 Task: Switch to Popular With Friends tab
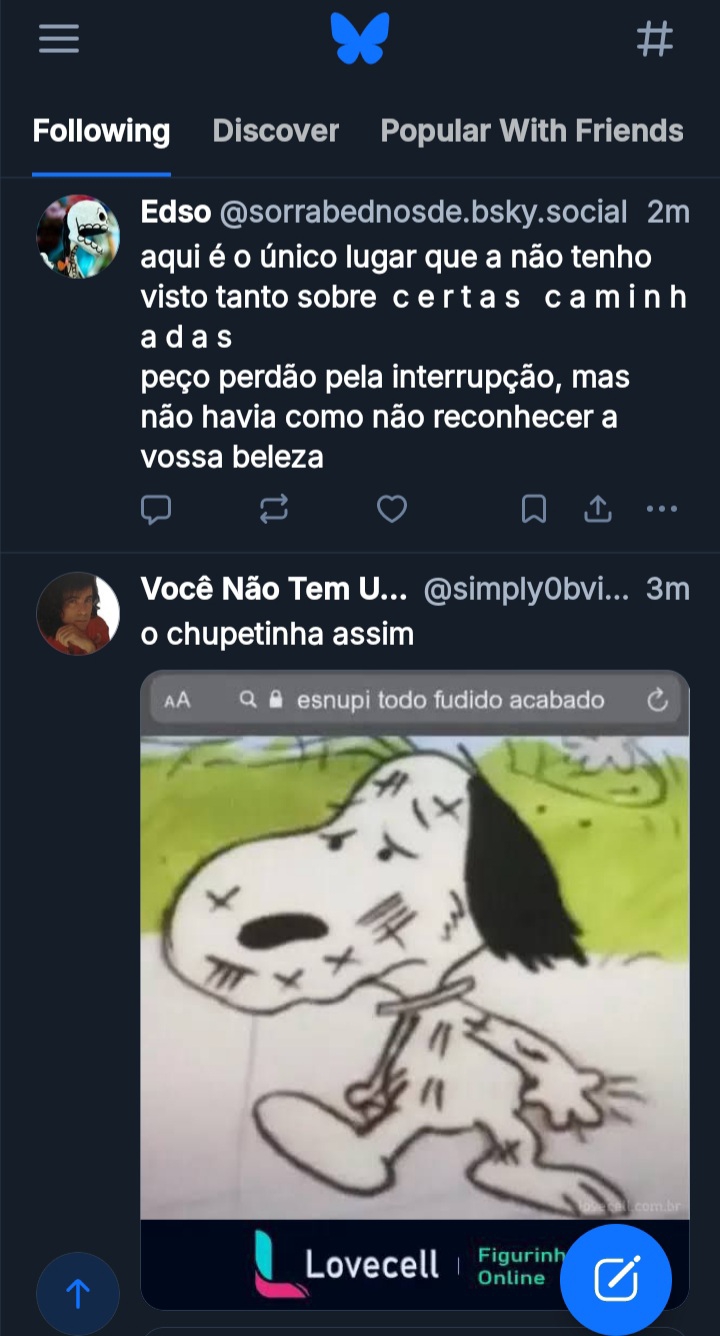point(532,131)
